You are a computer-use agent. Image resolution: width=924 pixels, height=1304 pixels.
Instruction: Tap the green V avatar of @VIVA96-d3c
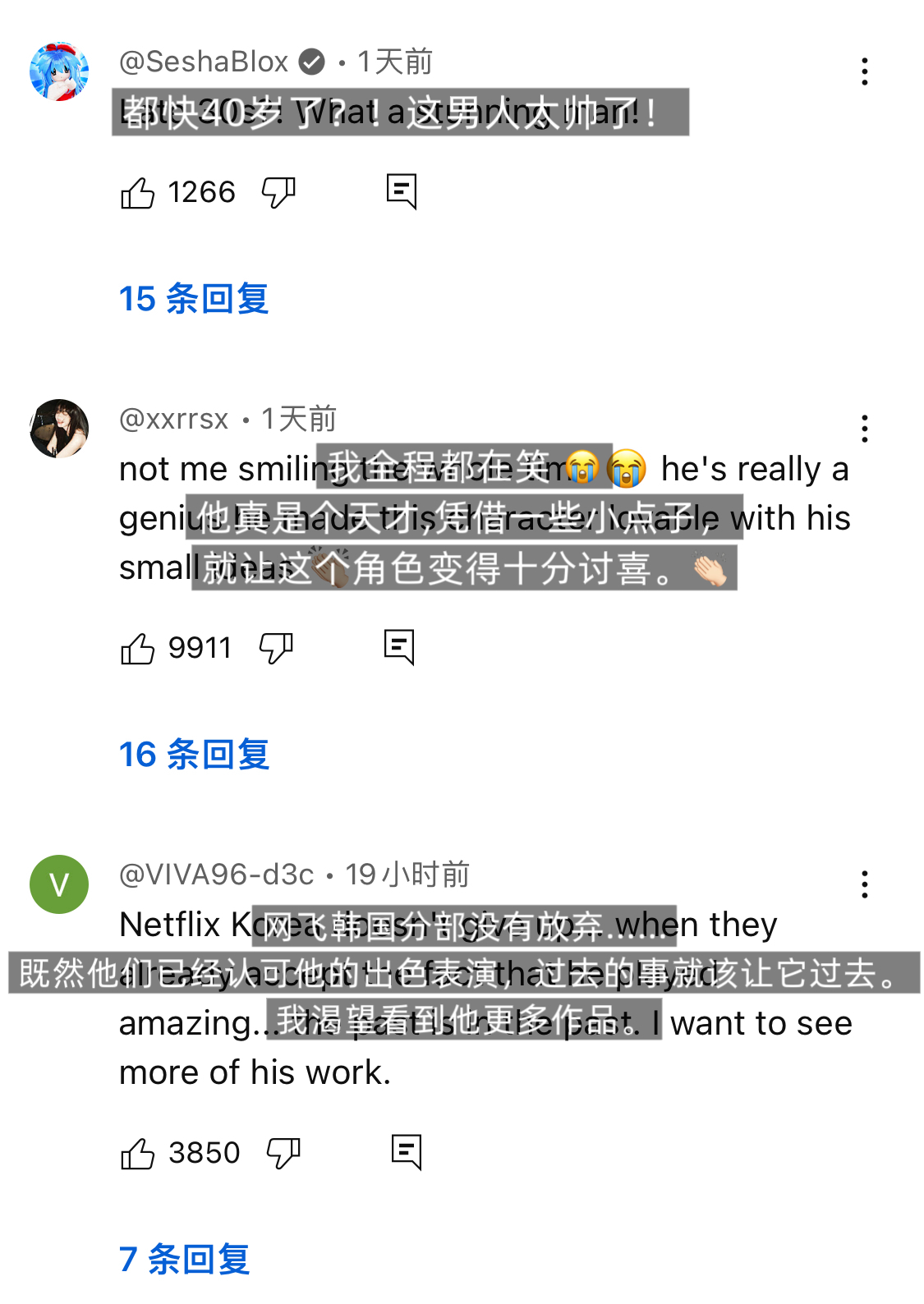(59, 884)
